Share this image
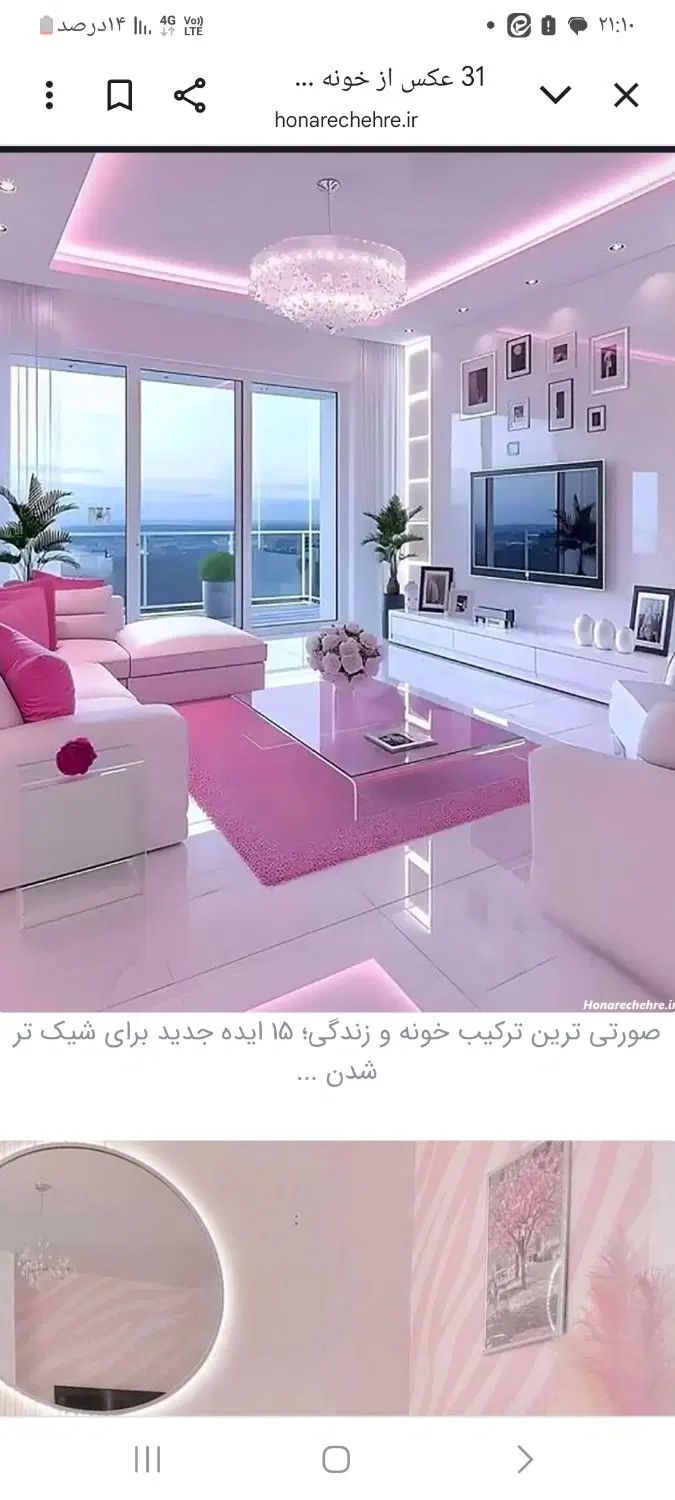This screenshot has width=675, height=1500. [189, 96]
